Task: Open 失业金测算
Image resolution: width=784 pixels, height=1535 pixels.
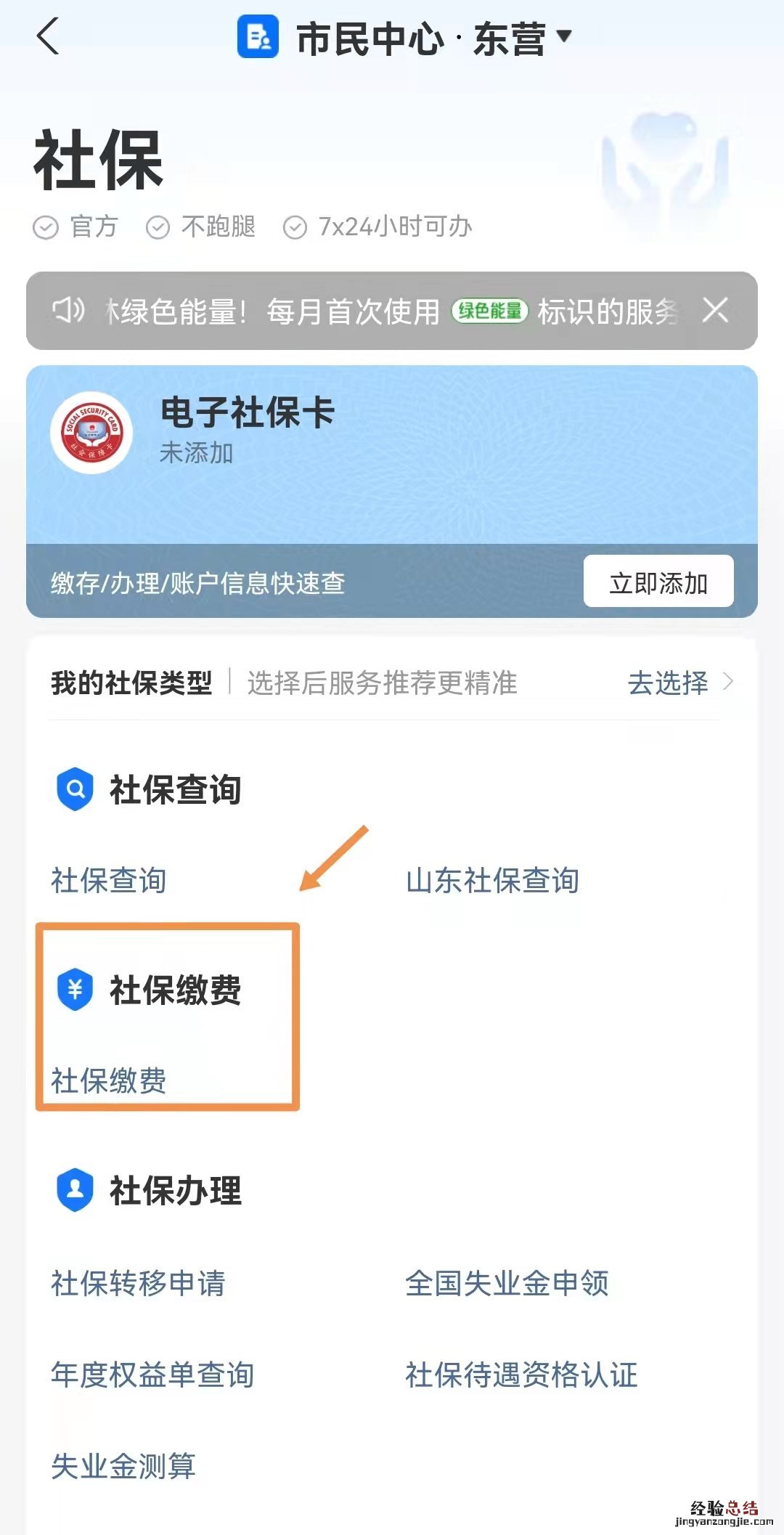Action: tap(123, 1466)
